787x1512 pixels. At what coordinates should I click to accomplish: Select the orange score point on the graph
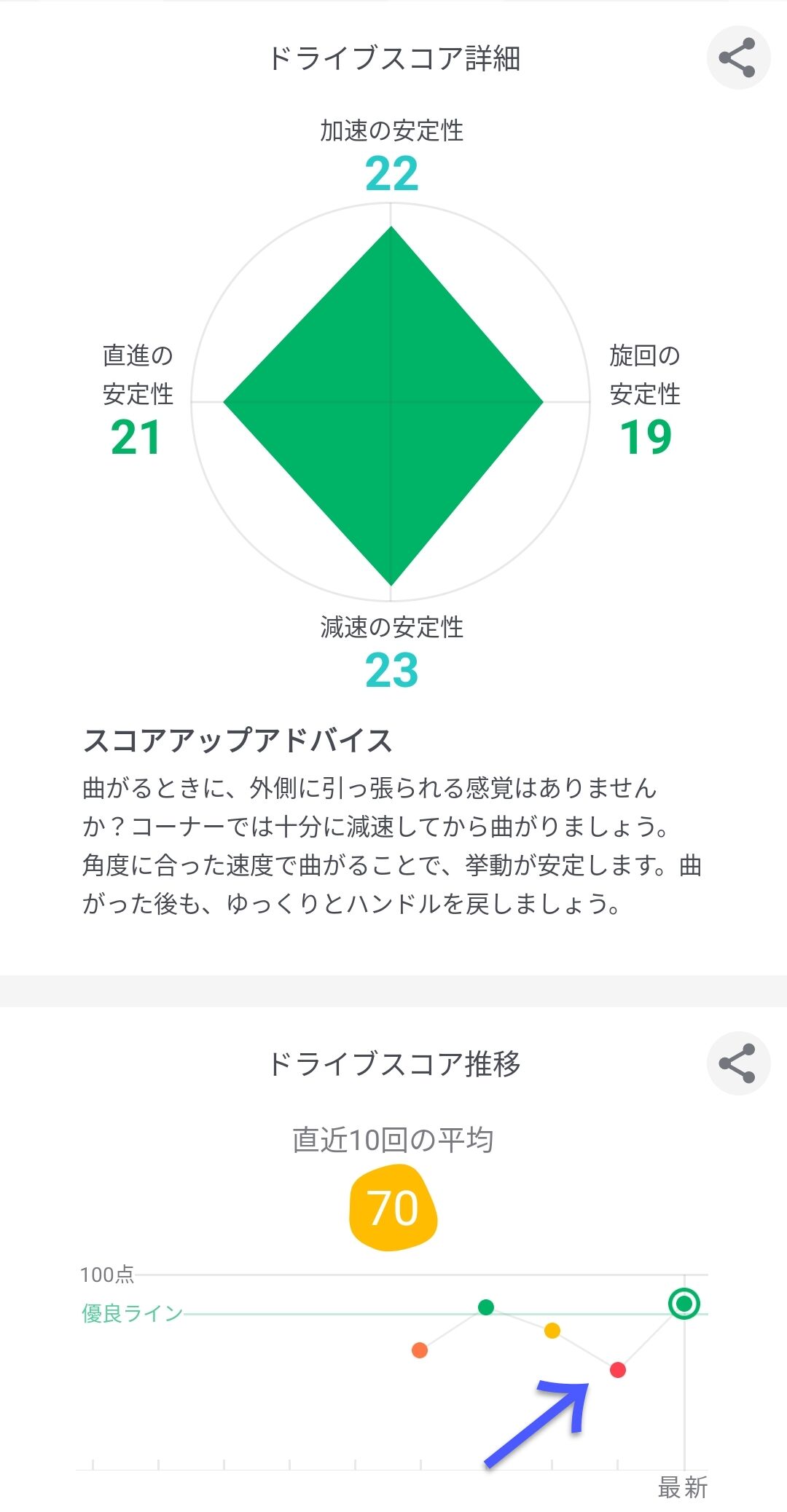[420, 1350]
